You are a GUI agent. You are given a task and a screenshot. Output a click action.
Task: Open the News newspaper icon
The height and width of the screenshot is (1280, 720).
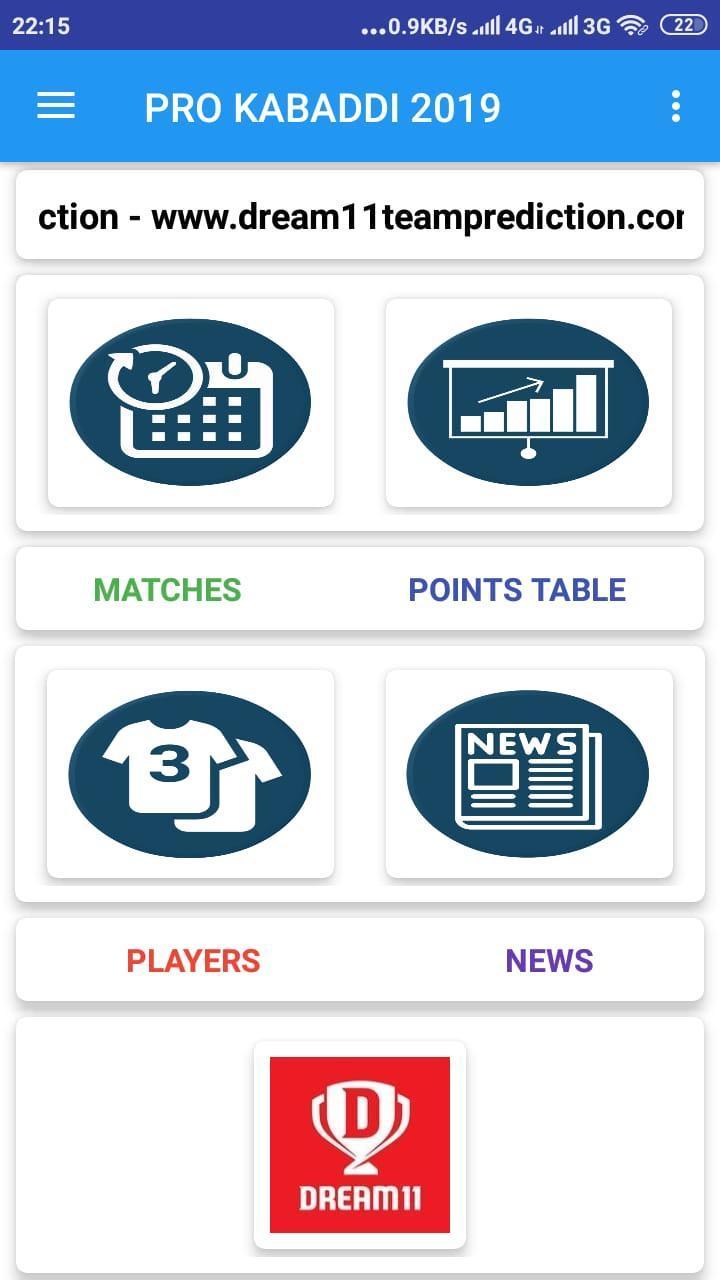(529, 772)
